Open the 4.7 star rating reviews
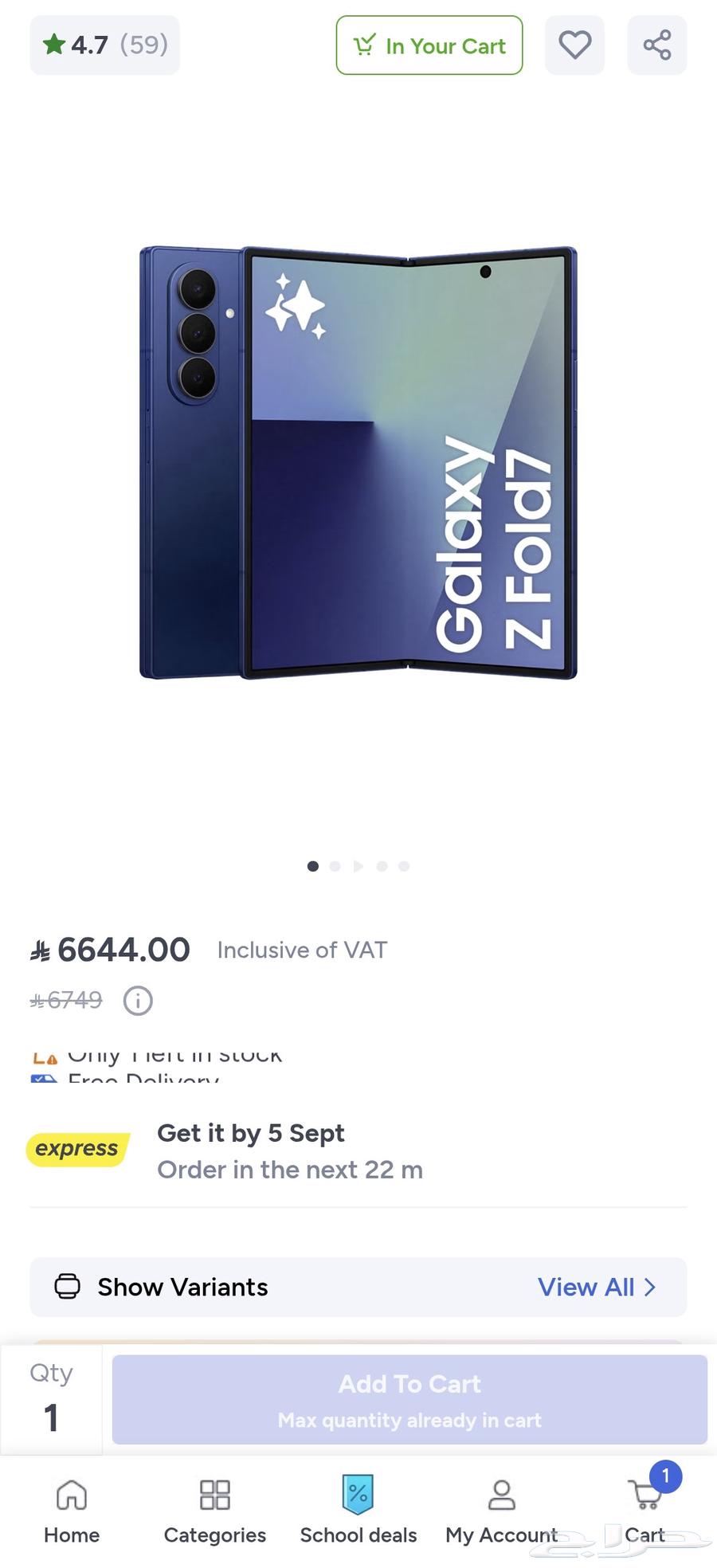The height and width of the screenshot is (1568, 717). coord(104,45)
